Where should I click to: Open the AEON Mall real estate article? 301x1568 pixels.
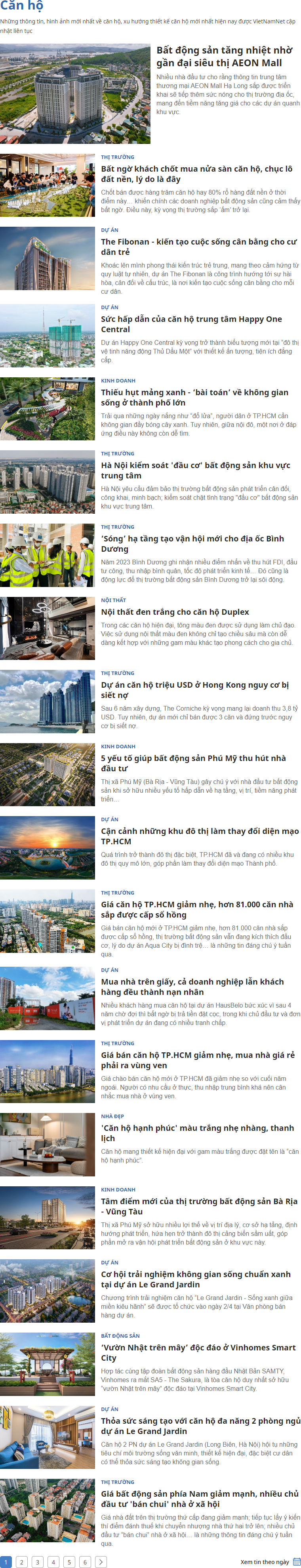[225, 56]
